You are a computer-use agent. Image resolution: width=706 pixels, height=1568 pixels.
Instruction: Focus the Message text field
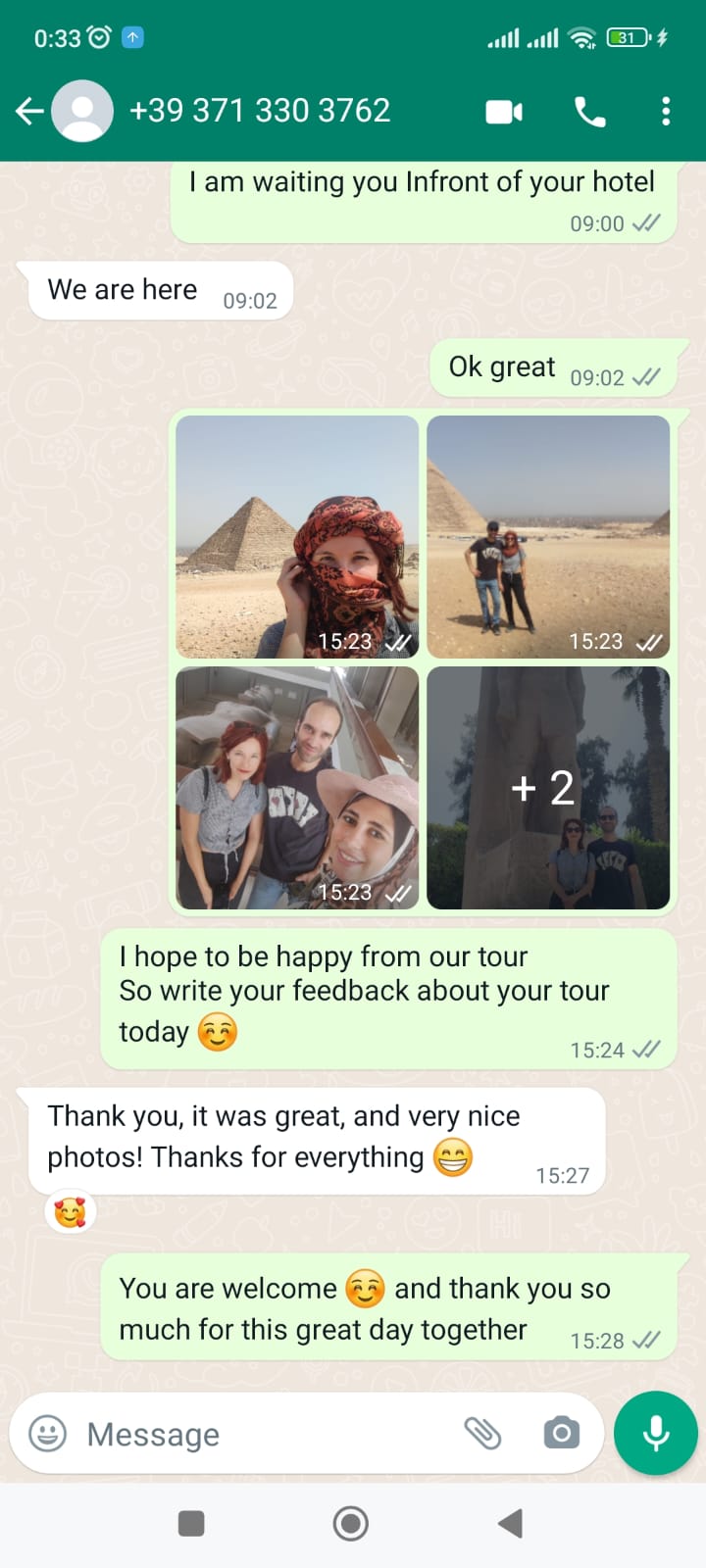coord(265,1434)
